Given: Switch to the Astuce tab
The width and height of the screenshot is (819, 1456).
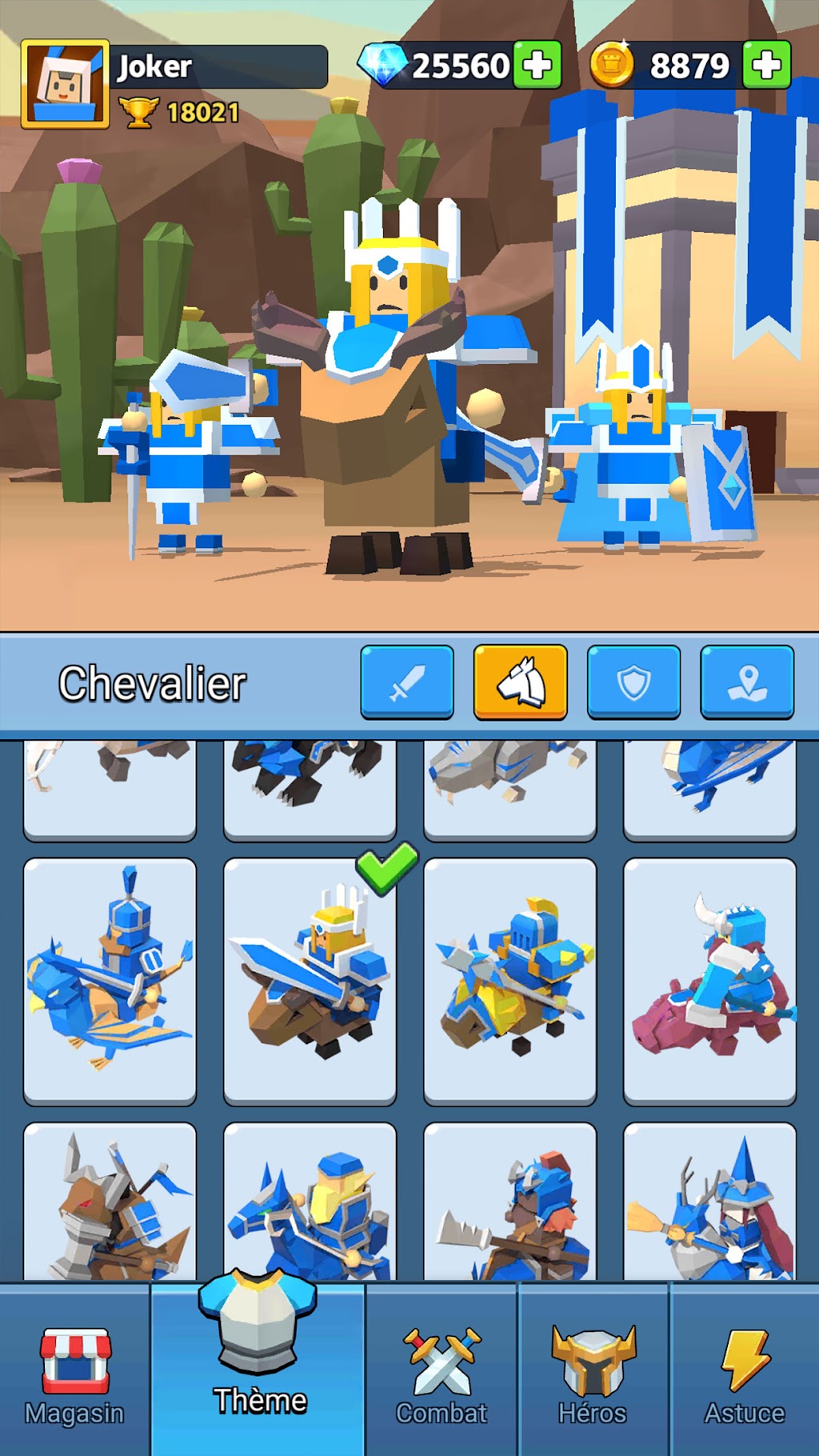Looking at the screenshot, I should [x=745, y=1370].
